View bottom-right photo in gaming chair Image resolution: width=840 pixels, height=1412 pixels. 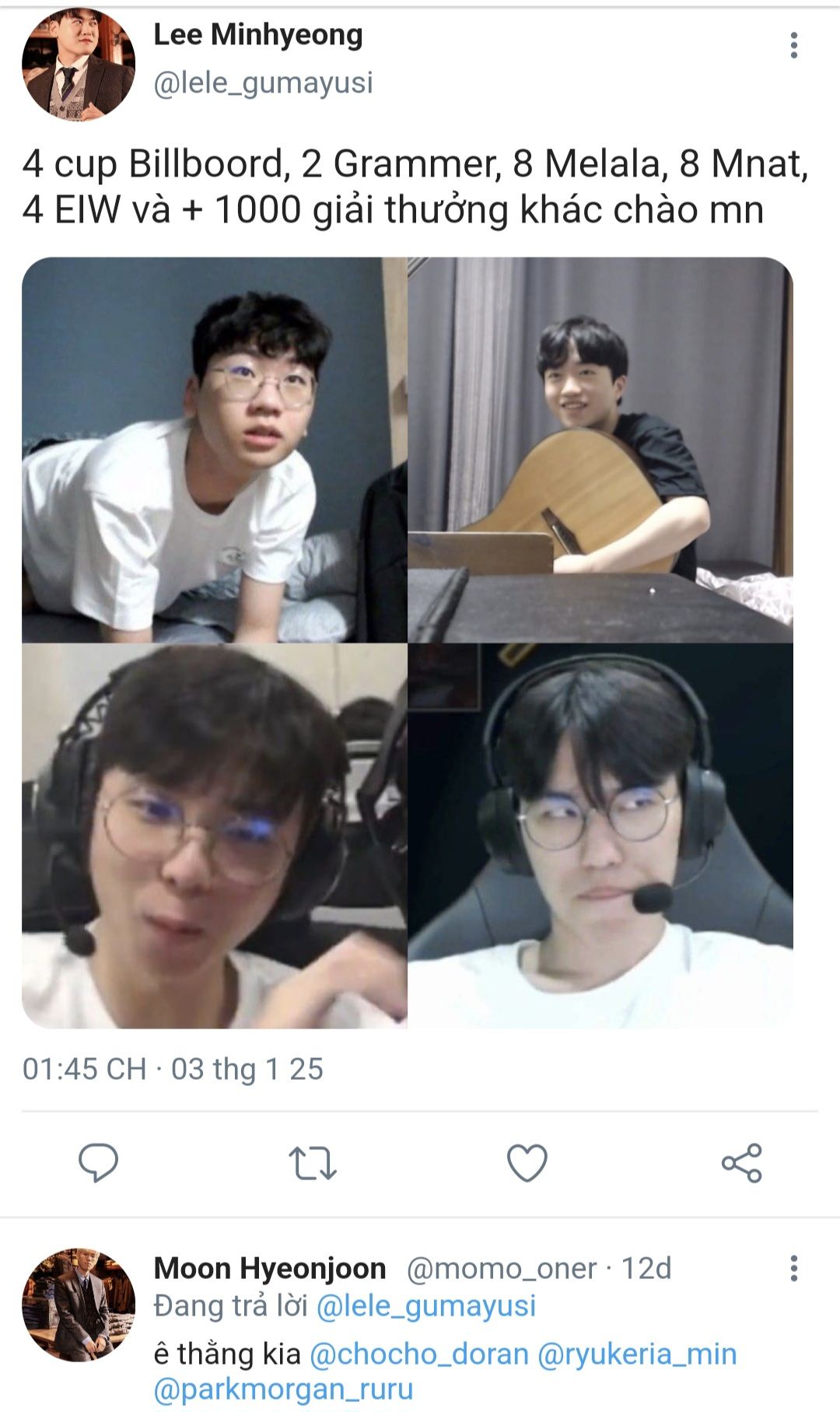pyautogui.click(x=600, y=836)
